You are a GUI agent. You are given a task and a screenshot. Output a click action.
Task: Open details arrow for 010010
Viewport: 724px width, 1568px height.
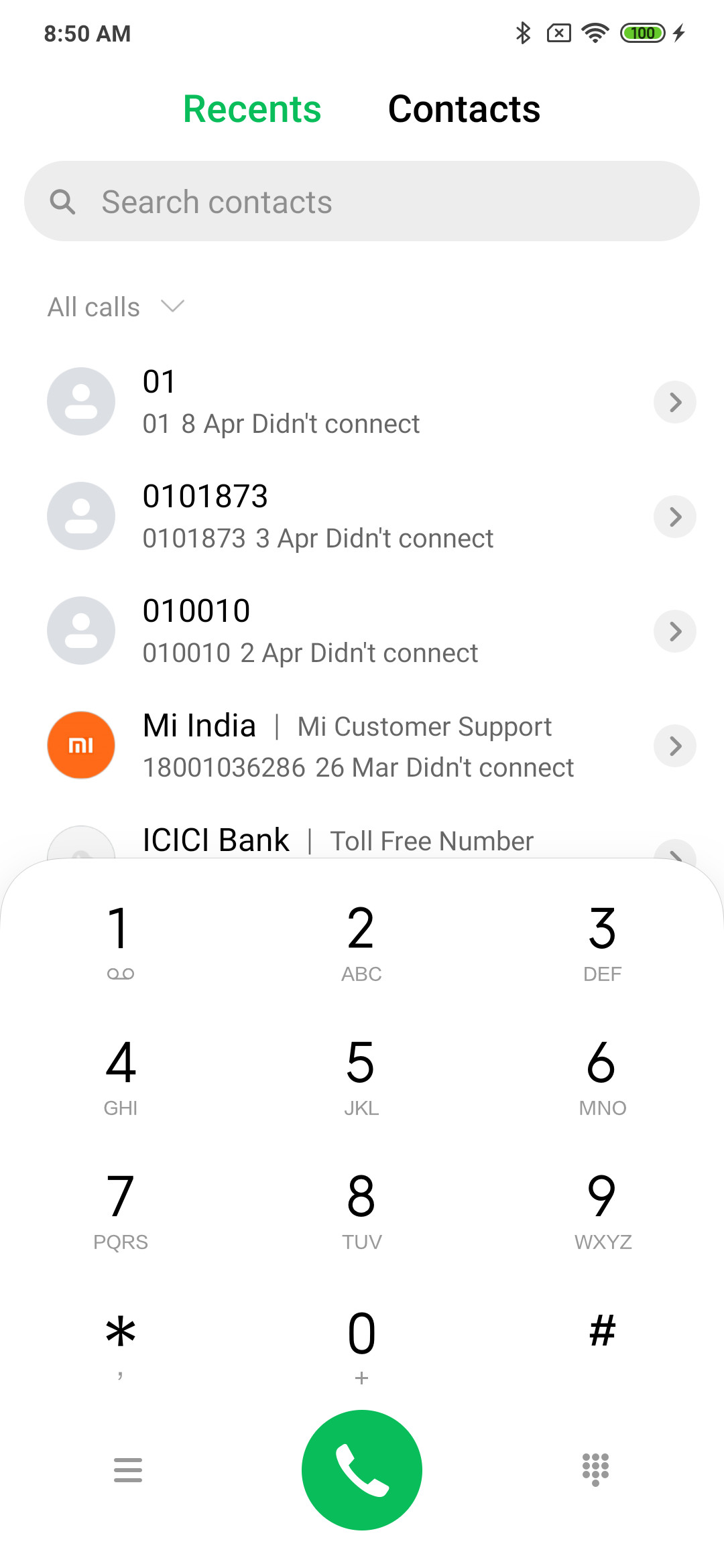tap(675, 631)
